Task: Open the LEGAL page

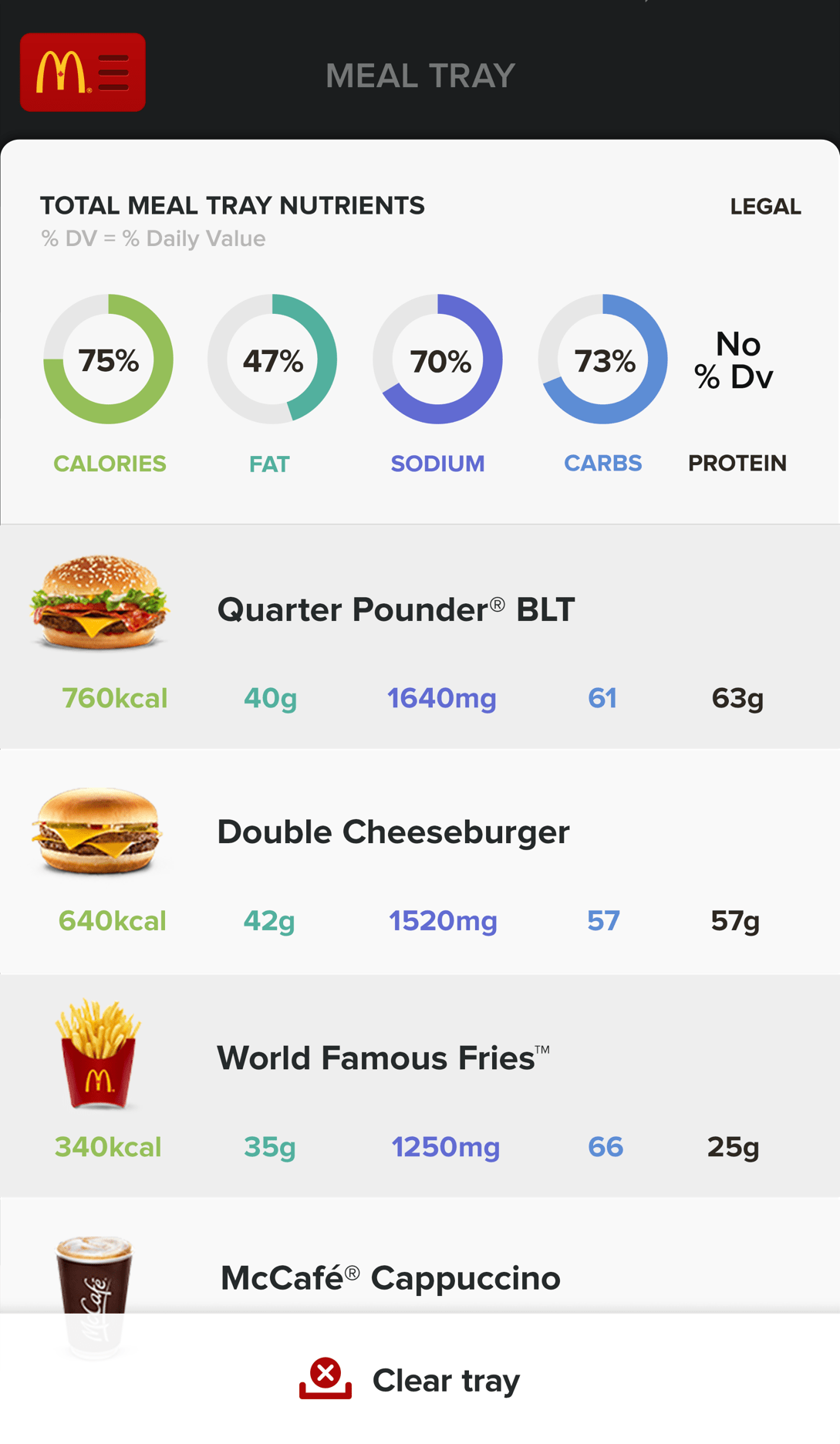Action: pos(764,206)
